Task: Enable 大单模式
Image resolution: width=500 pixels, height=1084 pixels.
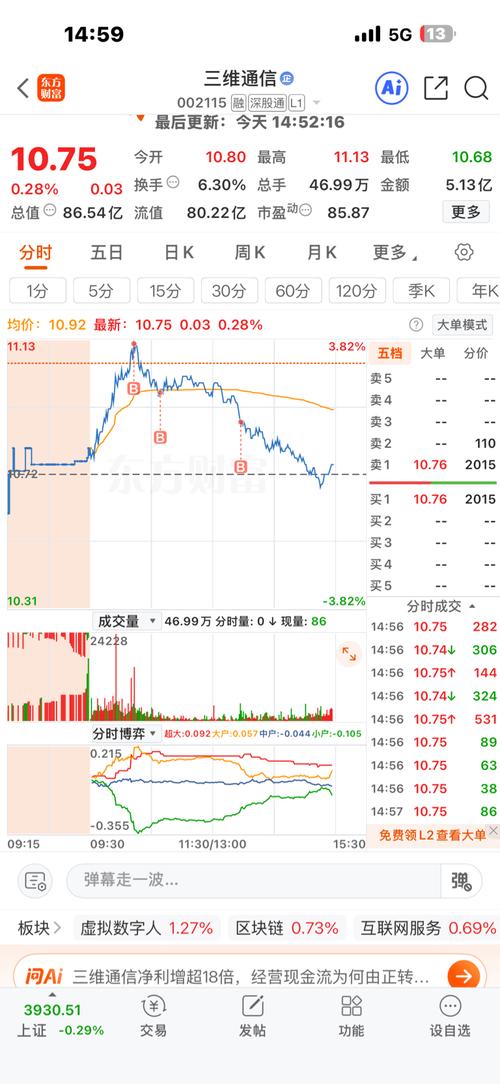Action: point(461,324)
